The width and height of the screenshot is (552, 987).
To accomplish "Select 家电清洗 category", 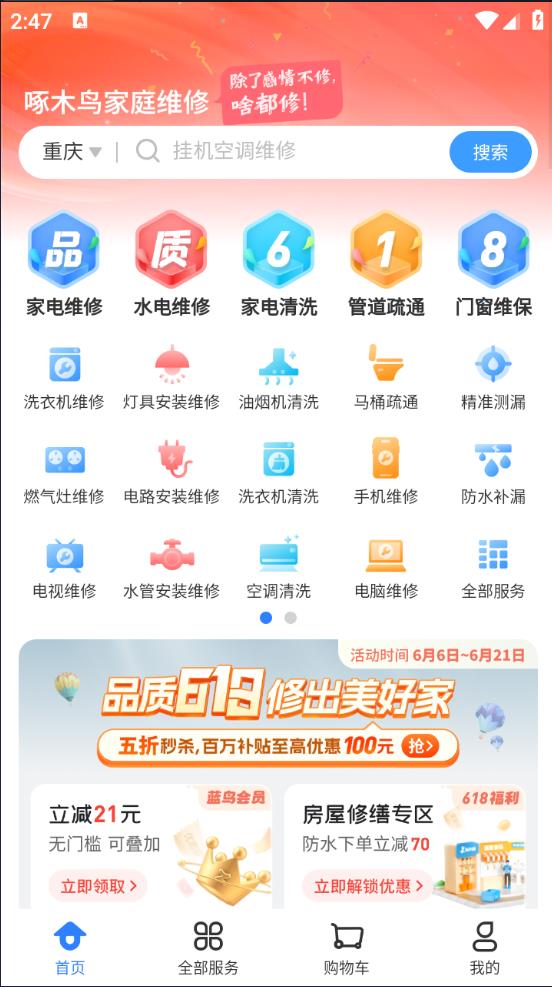I will coord(279,264).
